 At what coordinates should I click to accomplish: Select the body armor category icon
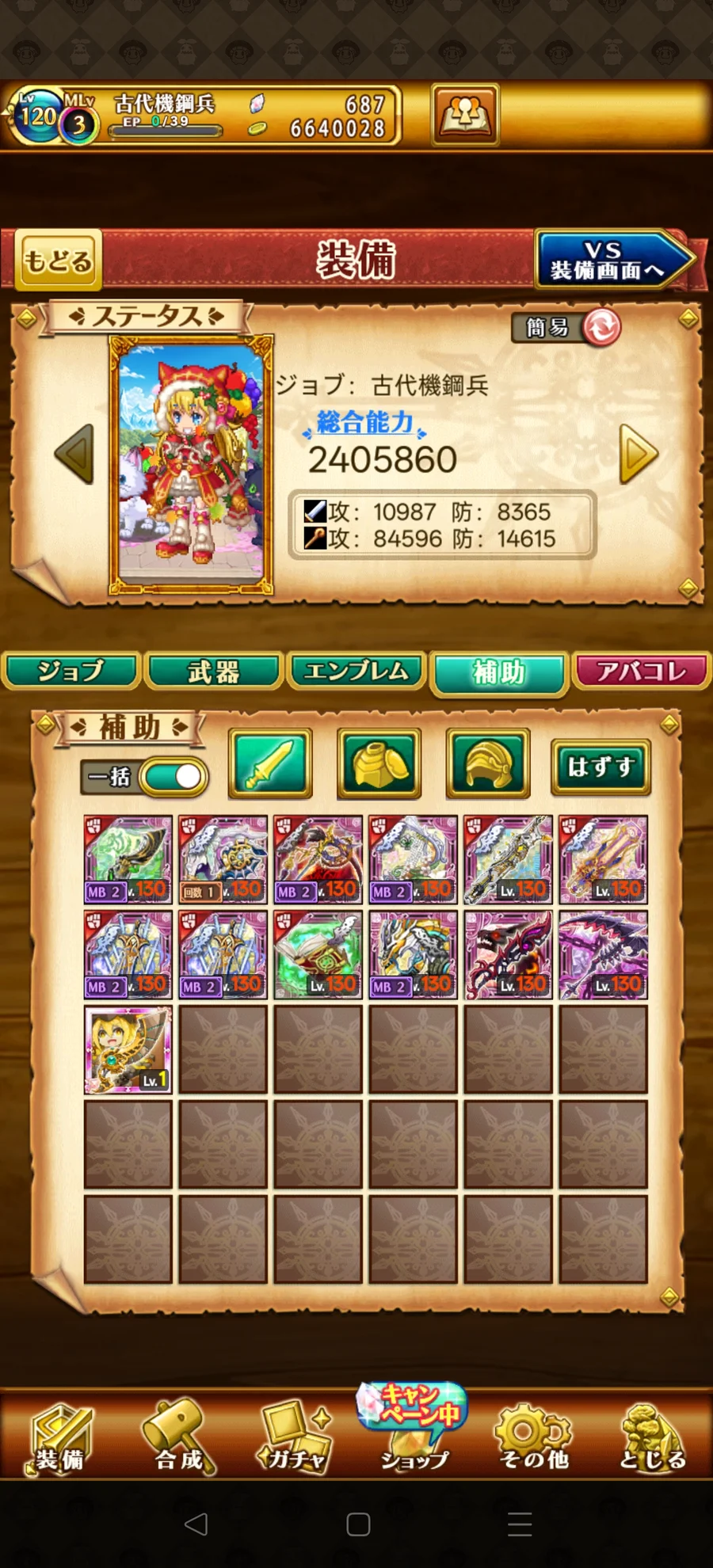pos(379,763)
